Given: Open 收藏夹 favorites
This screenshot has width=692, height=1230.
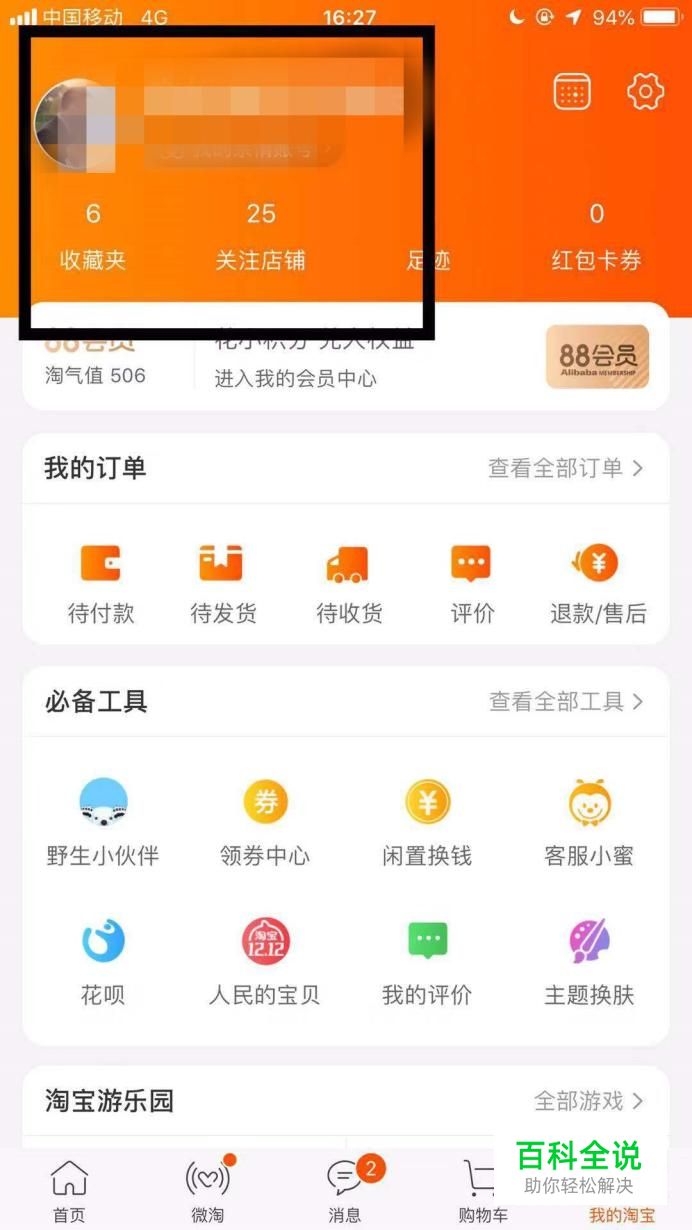Looking at the screenshot, I should point(93,238).
